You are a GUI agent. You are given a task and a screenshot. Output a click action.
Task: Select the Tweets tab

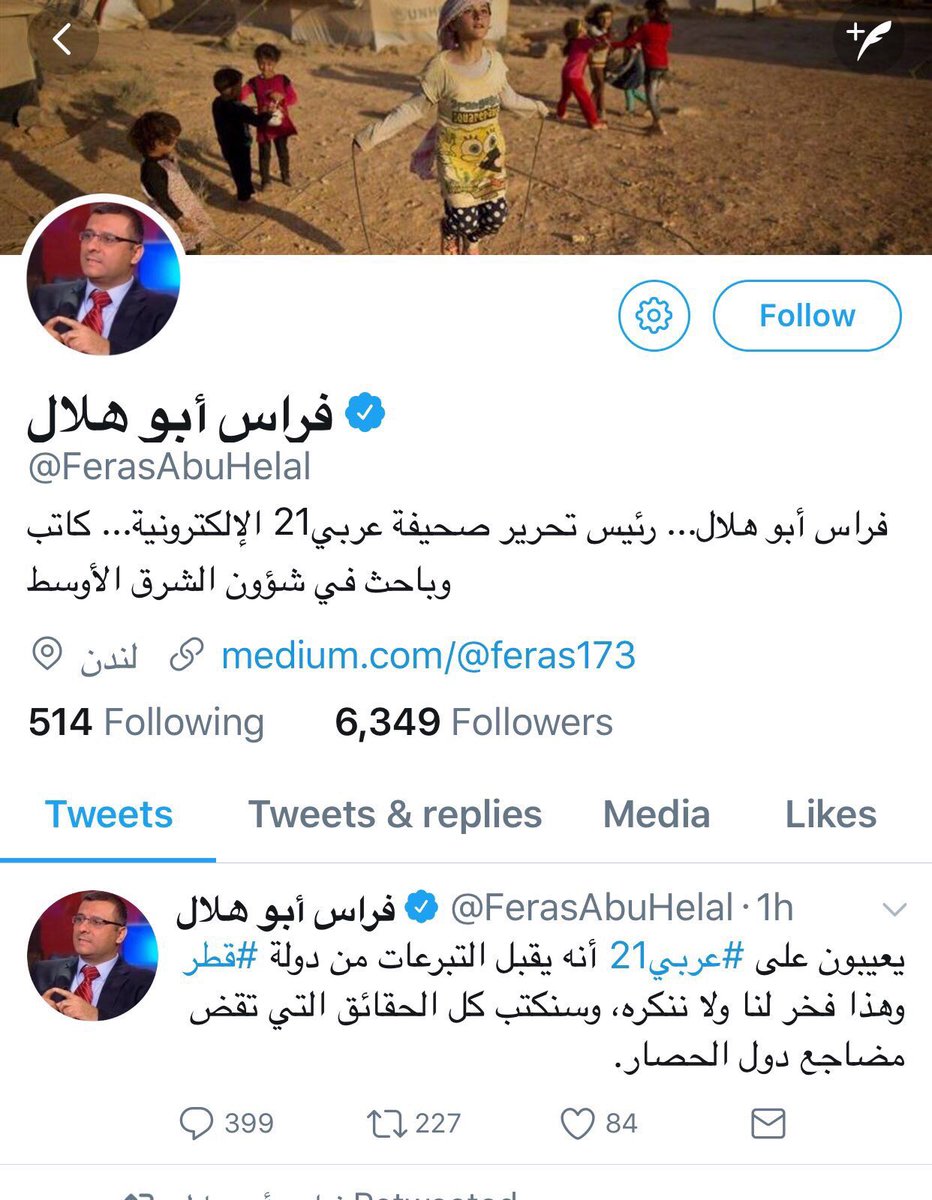point(108,814)
